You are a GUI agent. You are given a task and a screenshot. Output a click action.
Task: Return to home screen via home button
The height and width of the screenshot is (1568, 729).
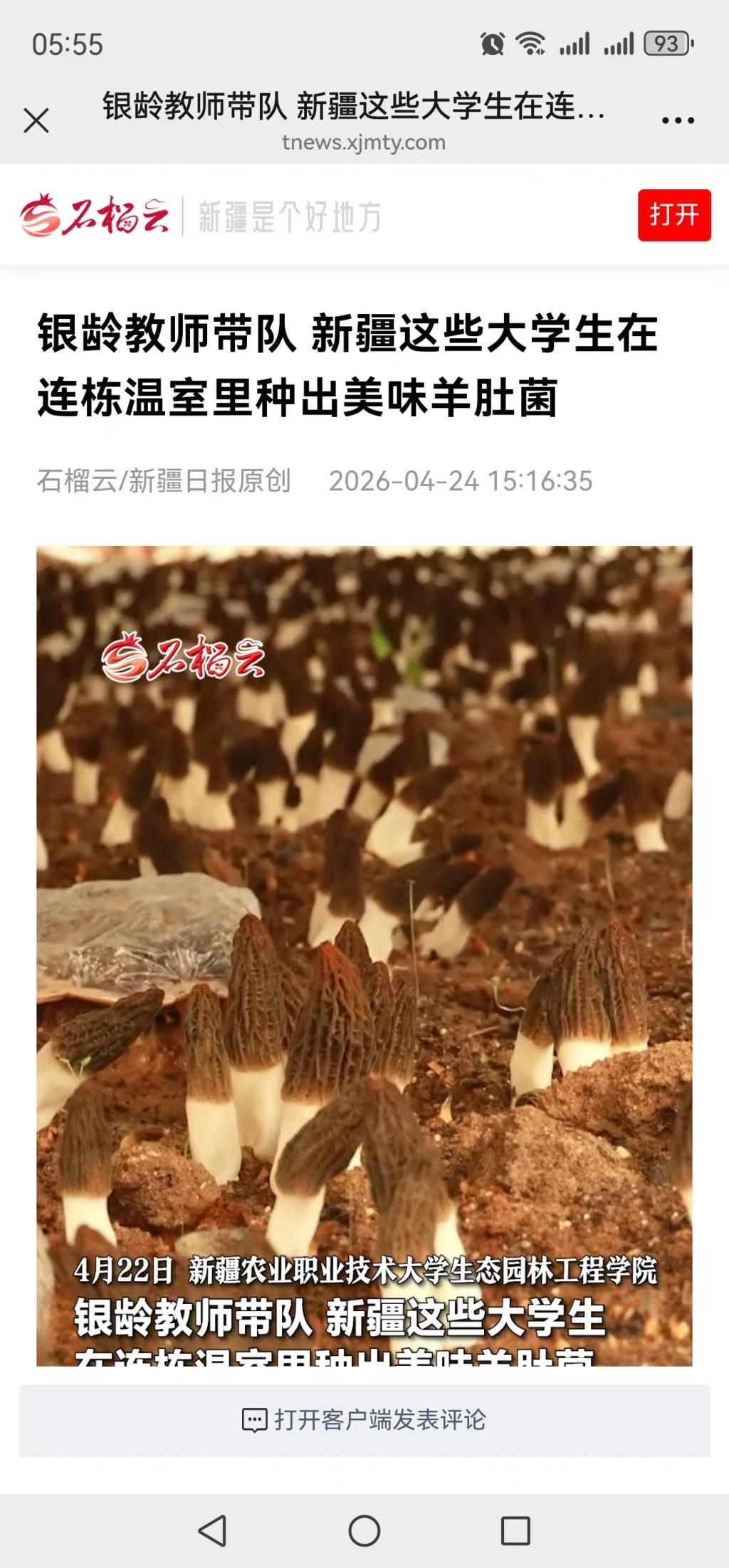364,1530
